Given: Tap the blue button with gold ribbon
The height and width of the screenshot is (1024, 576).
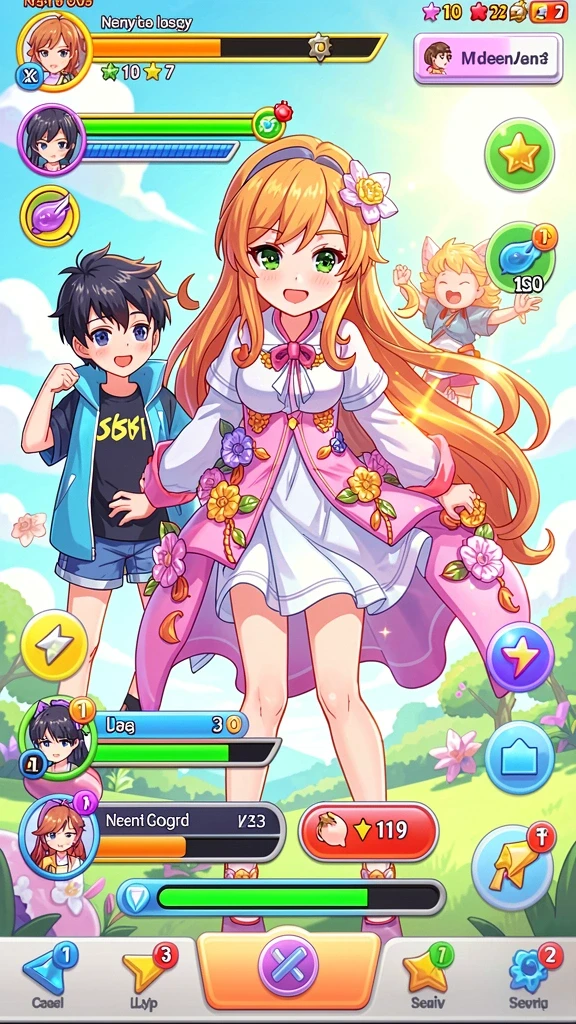Looking at the screenshot, I should (x=513, y=857).
